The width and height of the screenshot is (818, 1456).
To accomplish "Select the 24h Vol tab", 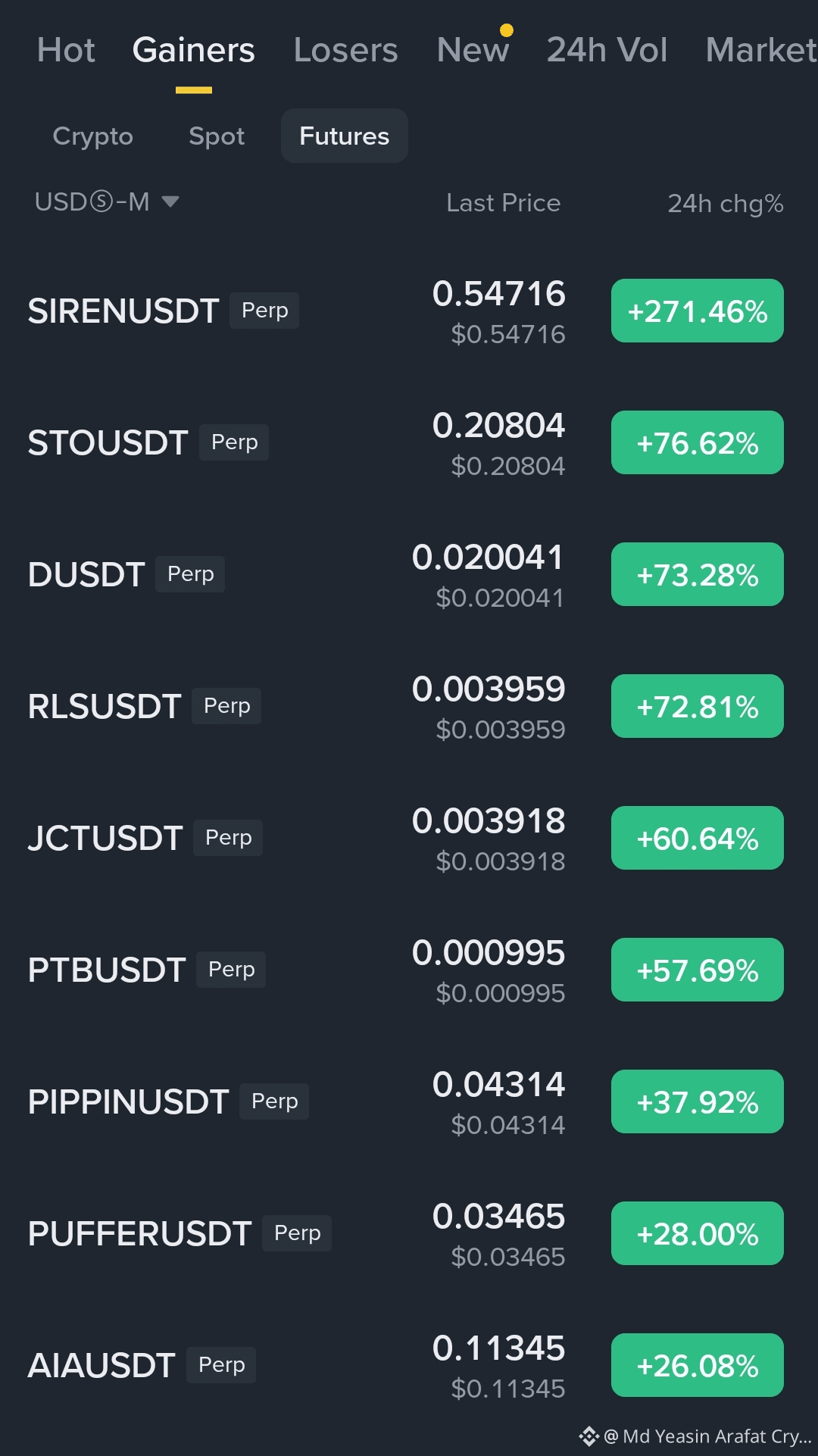I will click(607, 50).
